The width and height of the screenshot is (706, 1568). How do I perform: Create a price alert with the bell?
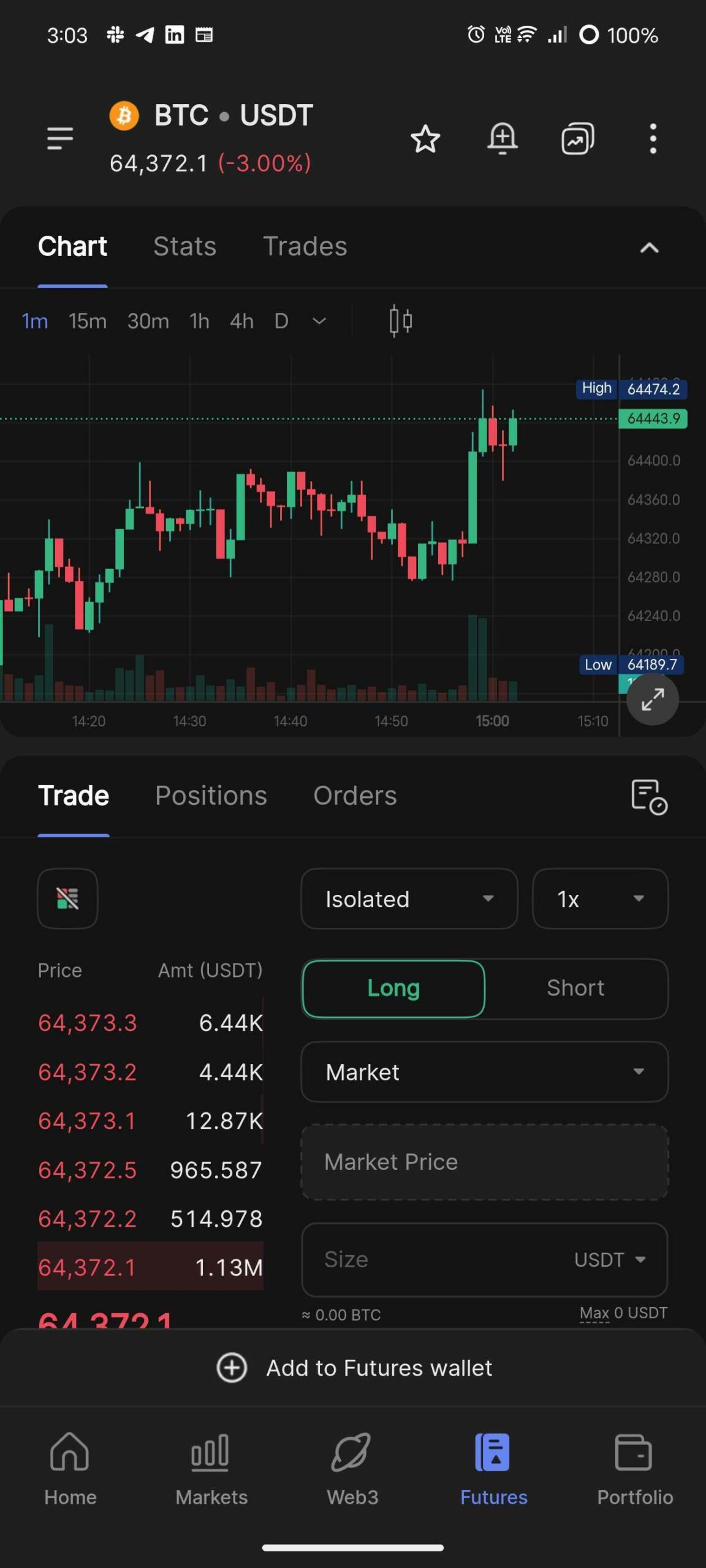click(503, 138)
